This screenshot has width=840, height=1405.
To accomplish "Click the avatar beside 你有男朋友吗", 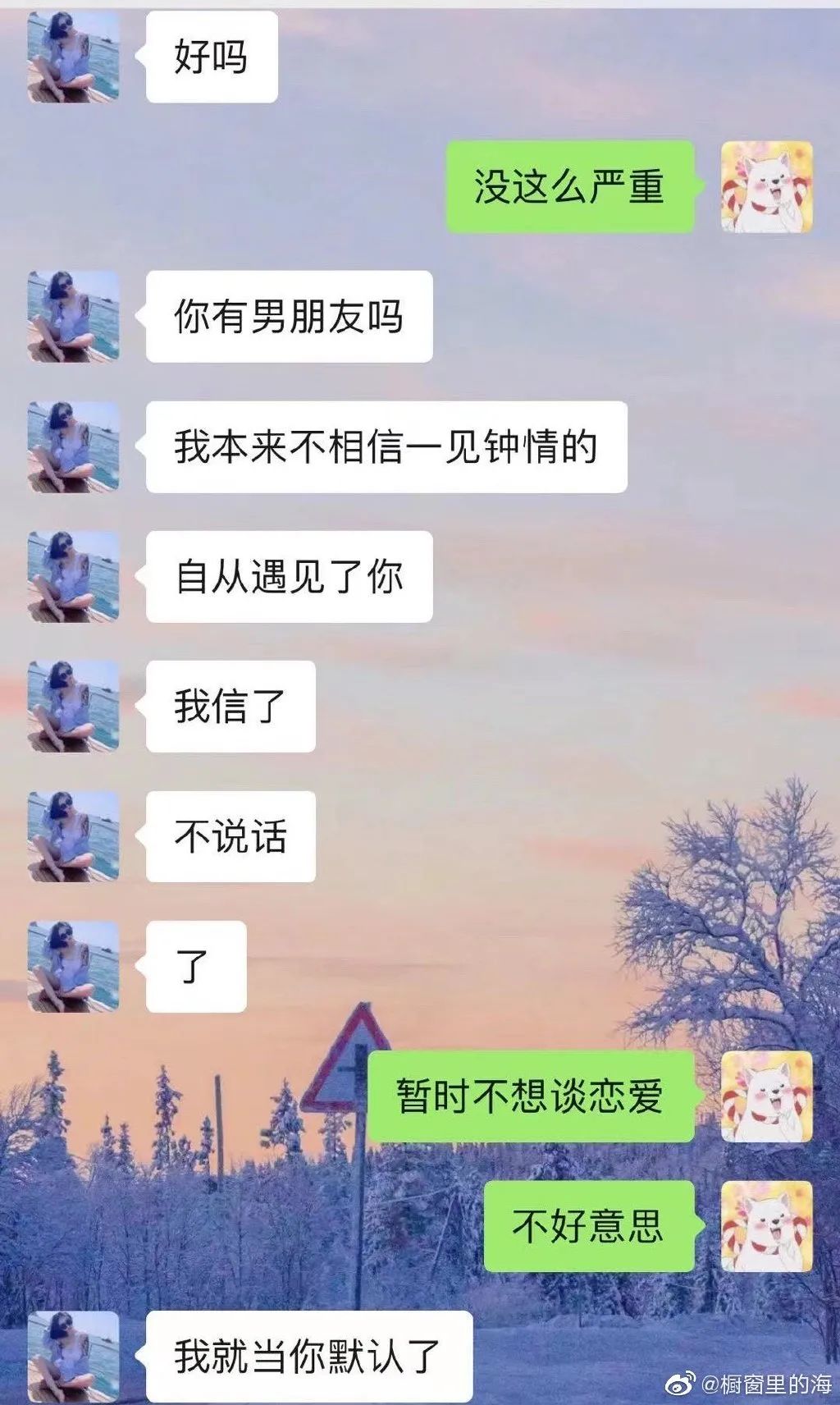I will (74, 316).
